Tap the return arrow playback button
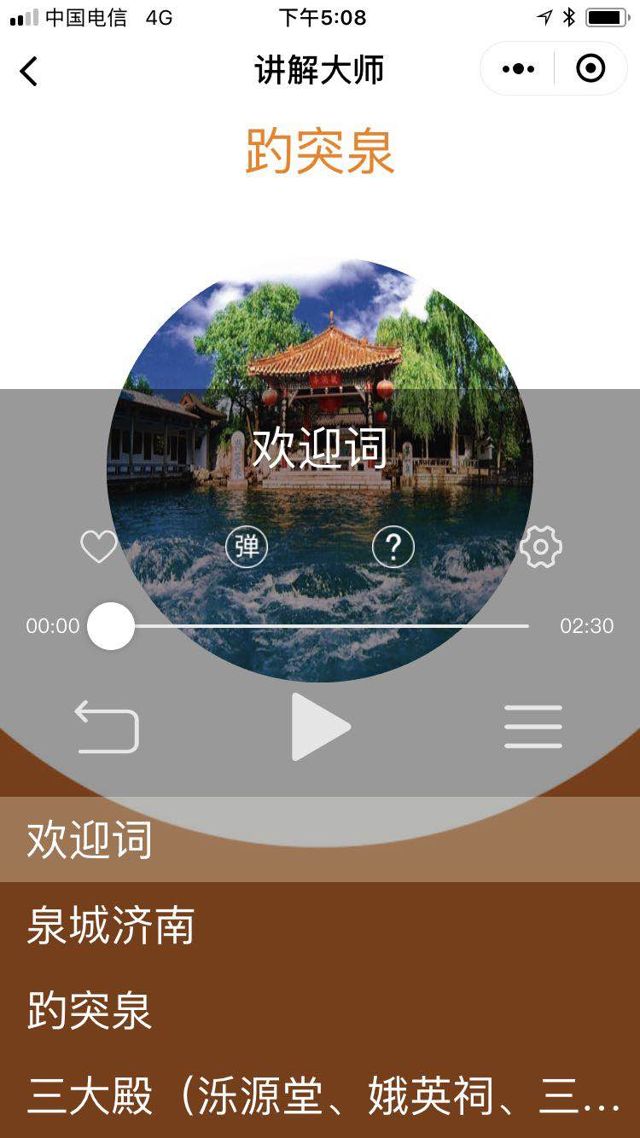The height and width of the screenshot is (1138, 640). [x=107, y=726]
